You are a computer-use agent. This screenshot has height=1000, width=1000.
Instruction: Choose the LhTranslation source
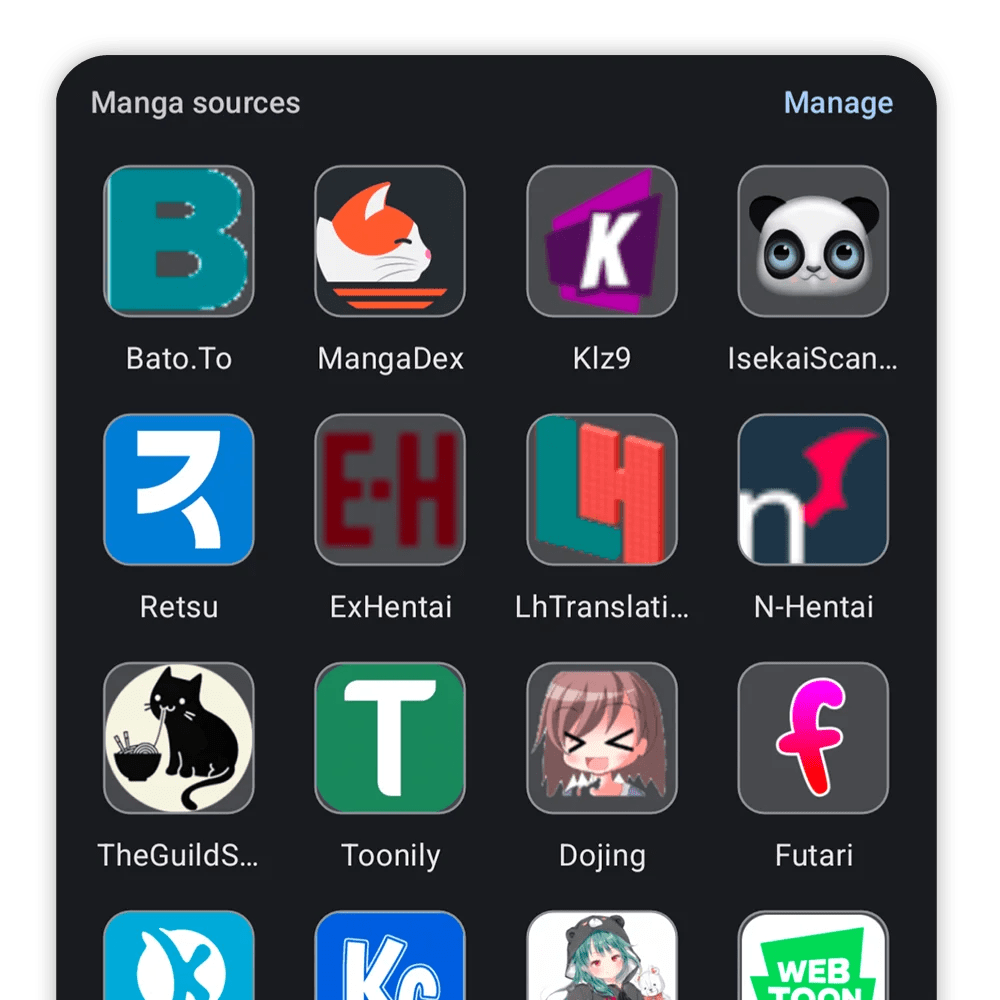point(602,489)
